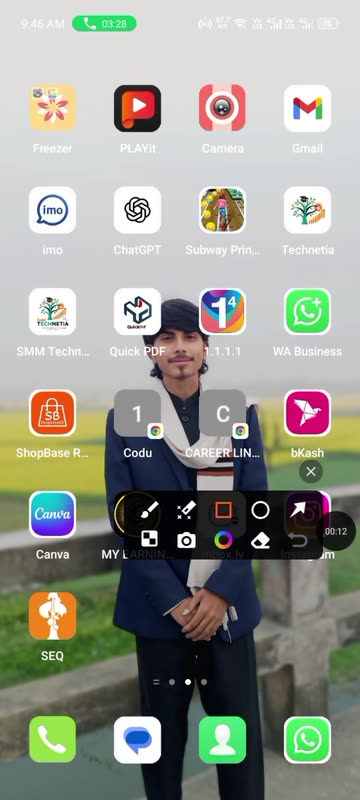Viewport: 360px width, 800px height.
Task: Open the color wheel picker
Action: pos(223,540)
